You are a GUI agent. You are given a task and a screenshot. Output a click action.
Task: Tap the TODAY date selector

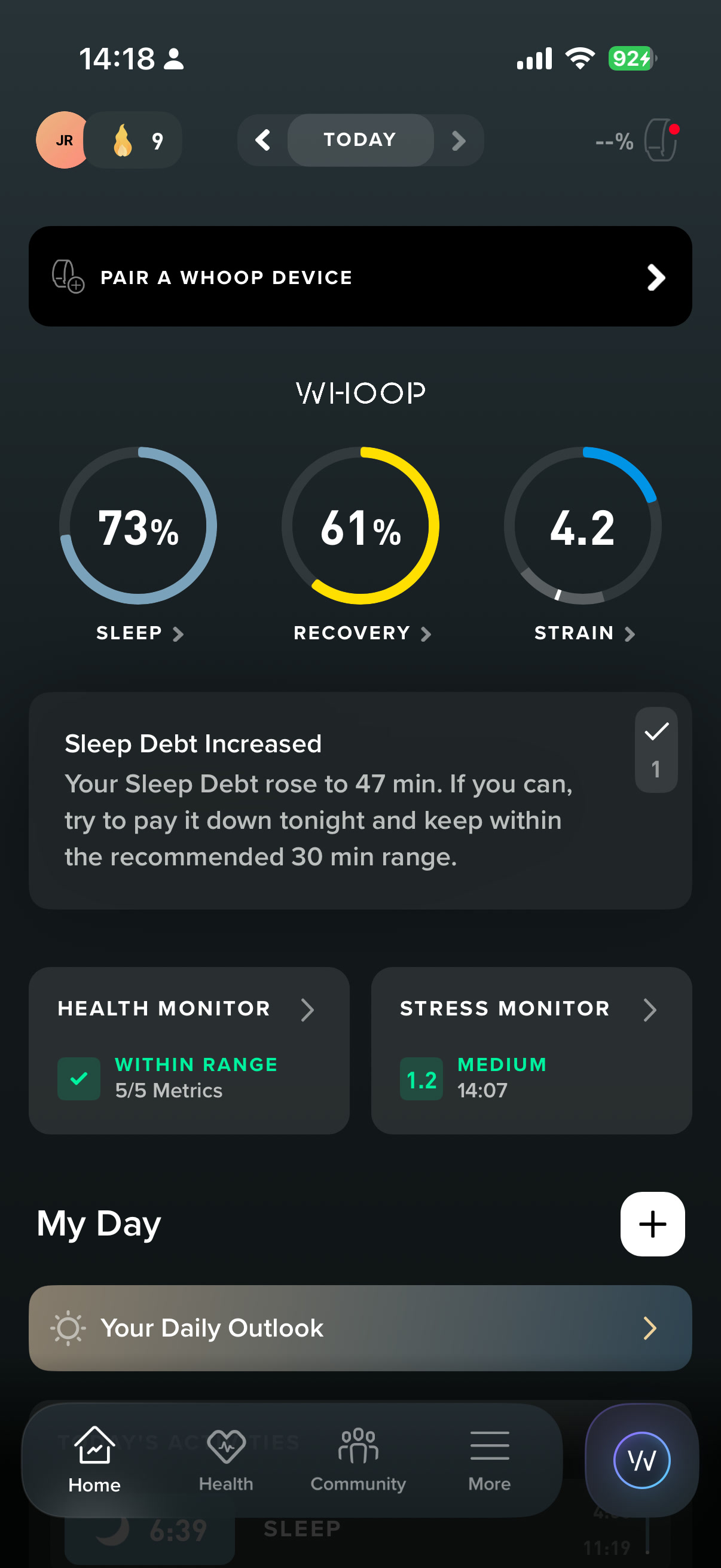360,140
